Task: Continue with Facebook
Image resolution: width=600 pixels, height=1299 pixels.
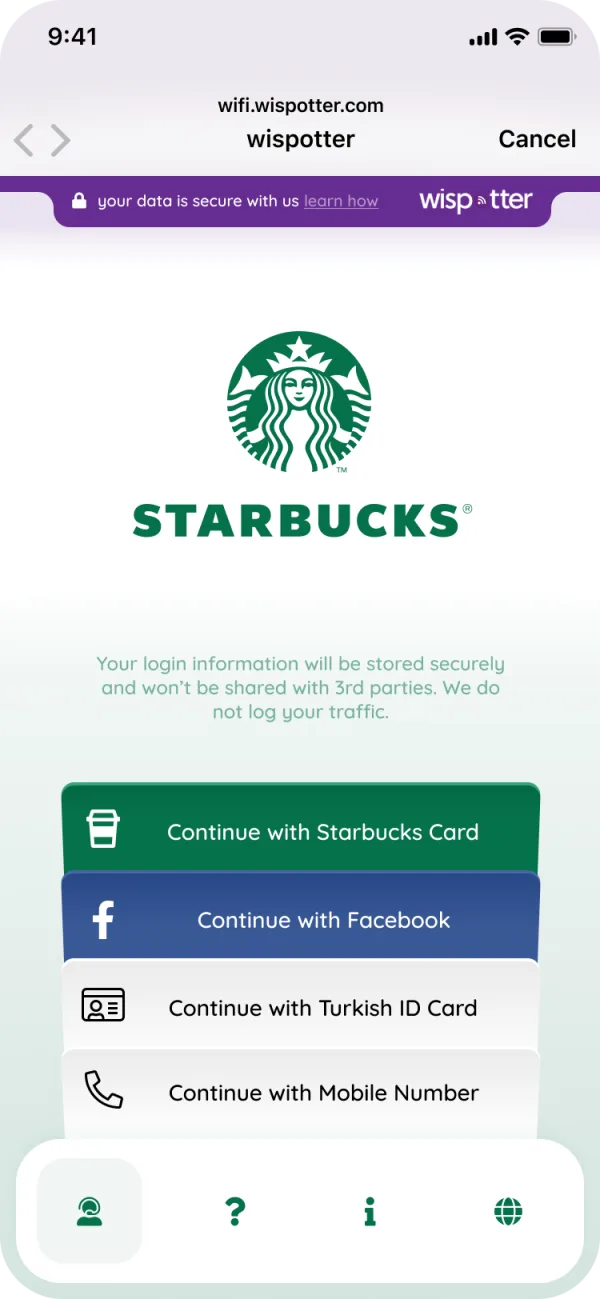Action: [x=301, y=918]
